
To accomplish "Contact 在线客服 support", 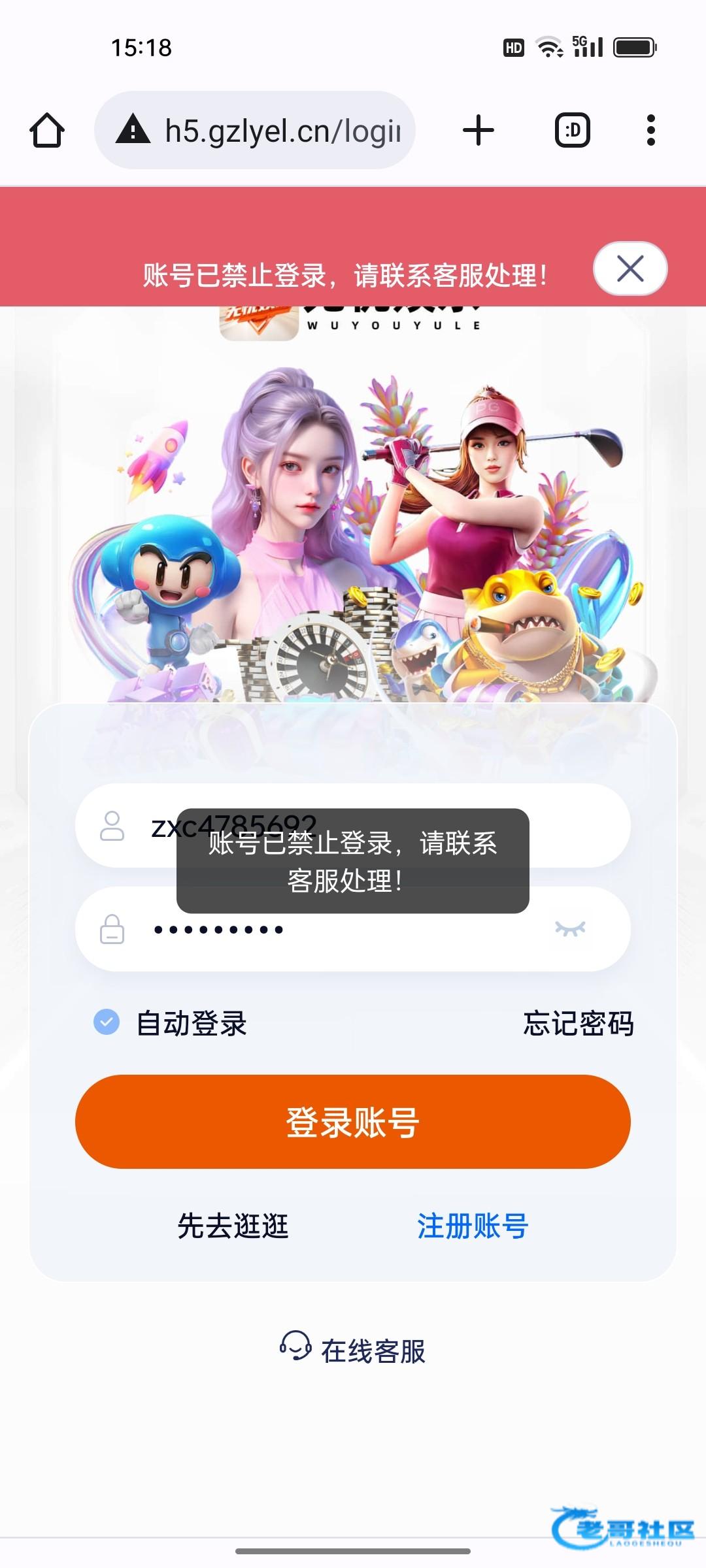I will click(353, 1350).
